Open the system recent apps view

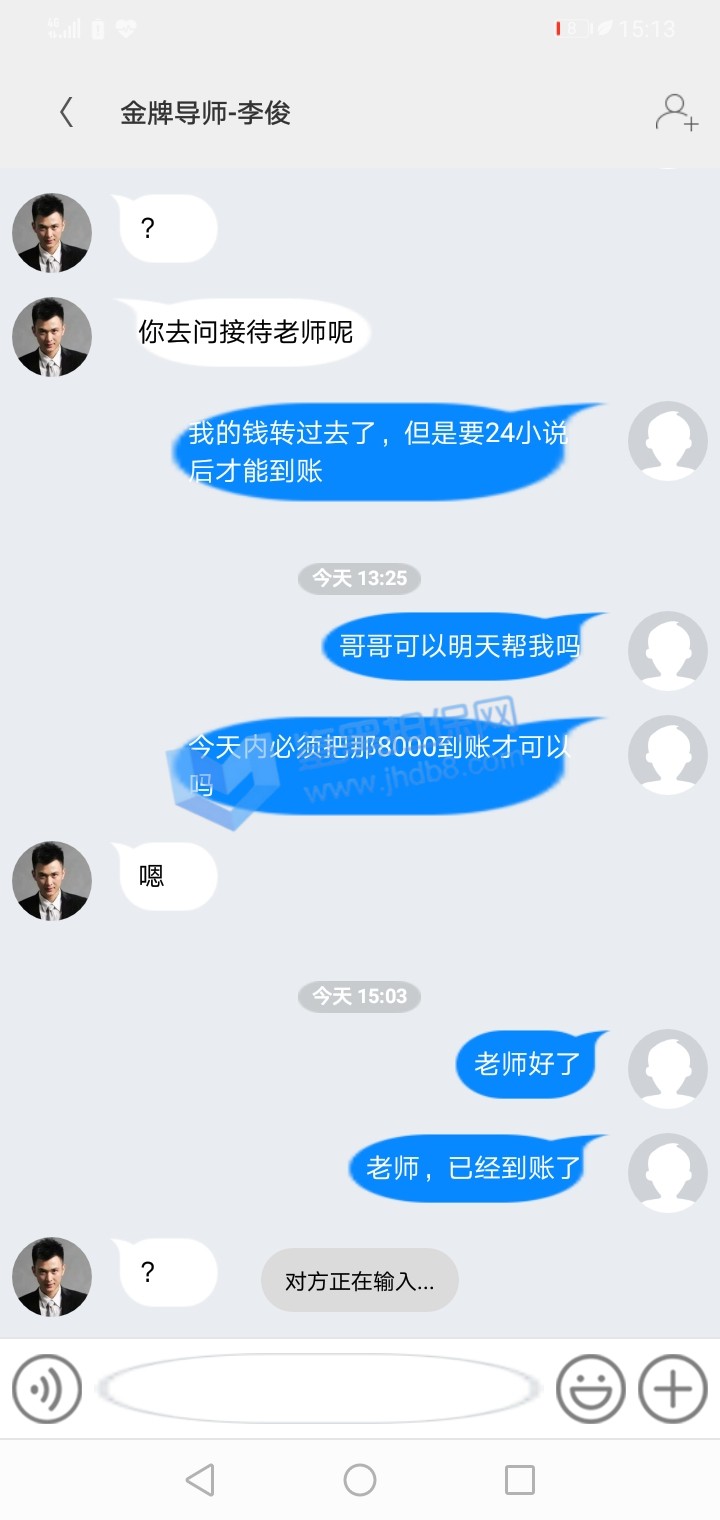pyautogui.click(x=520, y=1480)
